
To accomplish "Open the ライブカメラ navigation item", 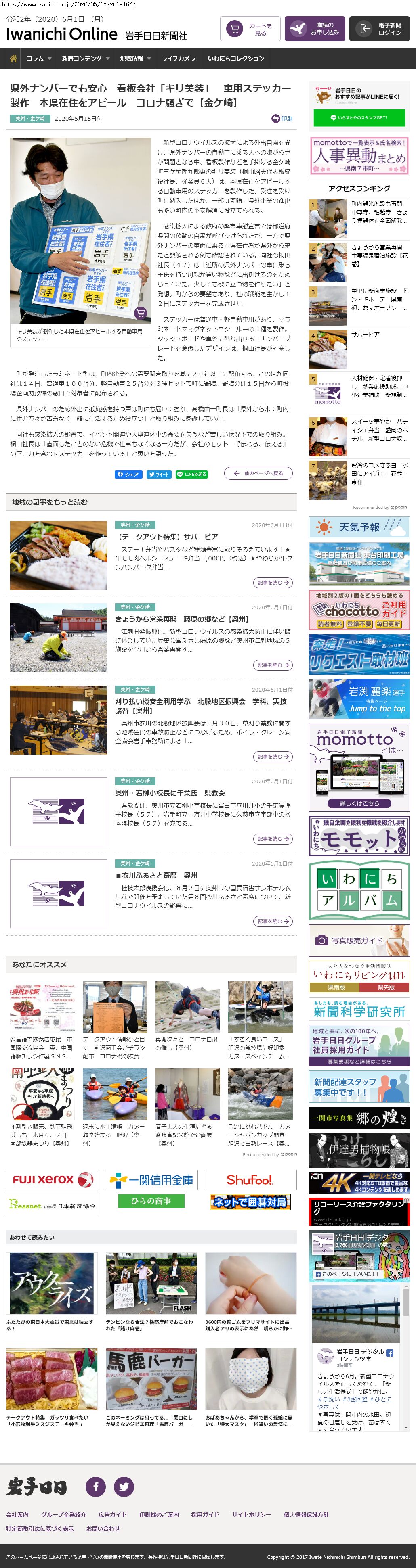I will (x=178, y=59).
